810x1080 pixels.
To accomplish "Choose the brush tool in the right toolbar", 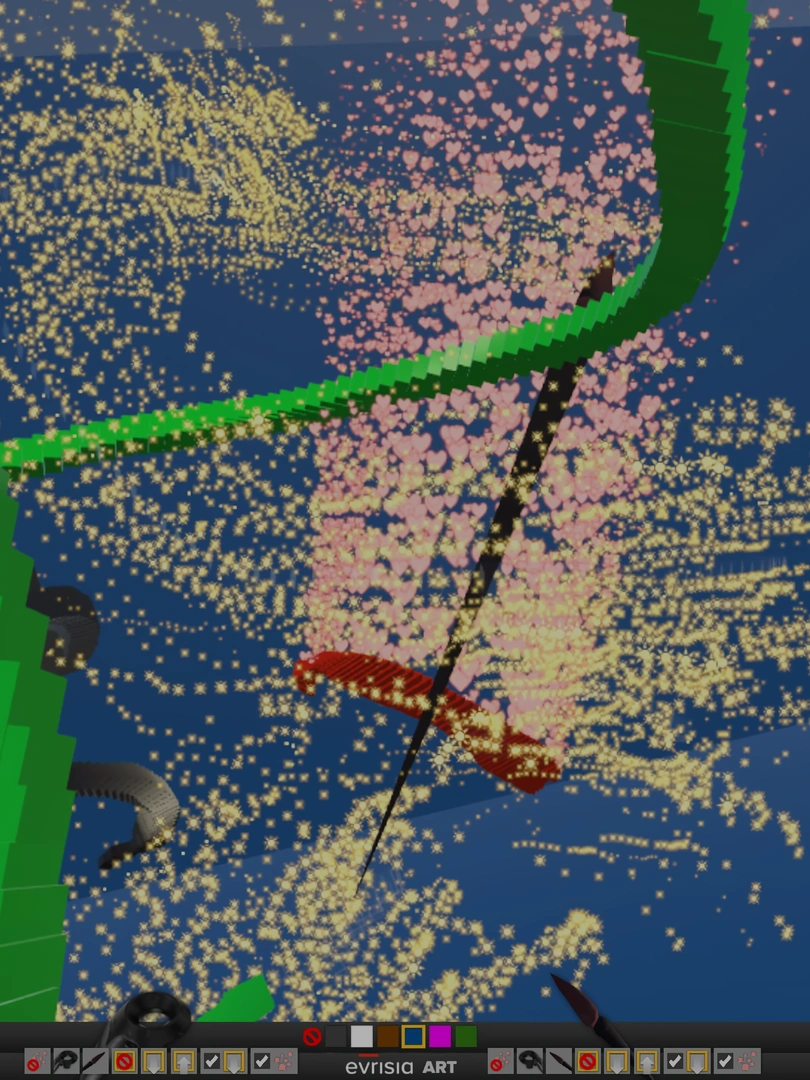I will coord(559,1061).
